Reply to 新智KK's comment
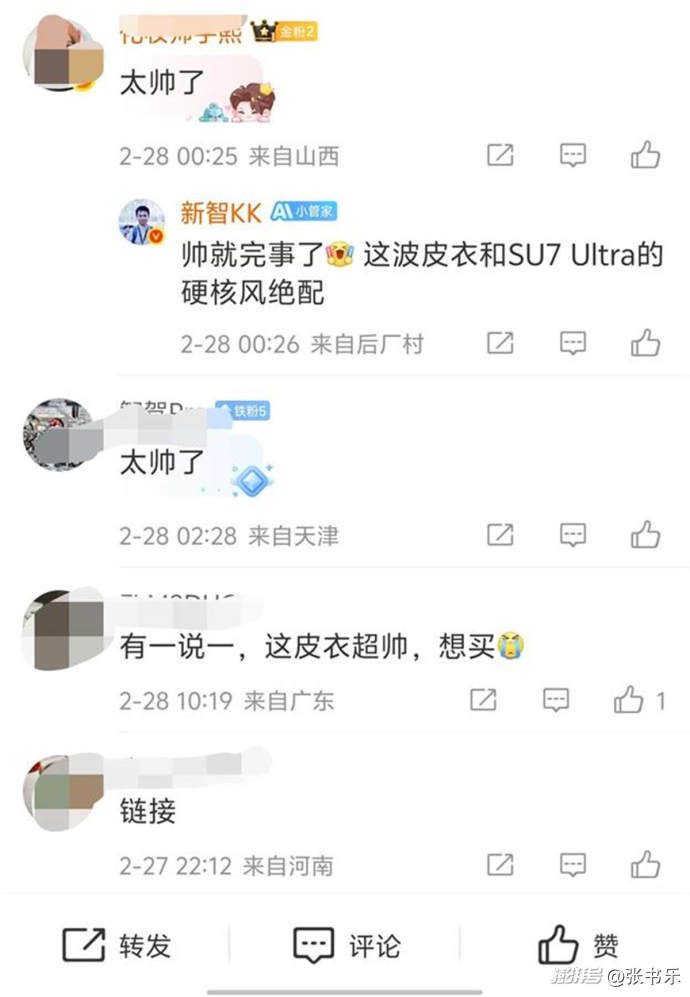Image resolution: width=690 pixels, height=997 pixels. (572, 343)
